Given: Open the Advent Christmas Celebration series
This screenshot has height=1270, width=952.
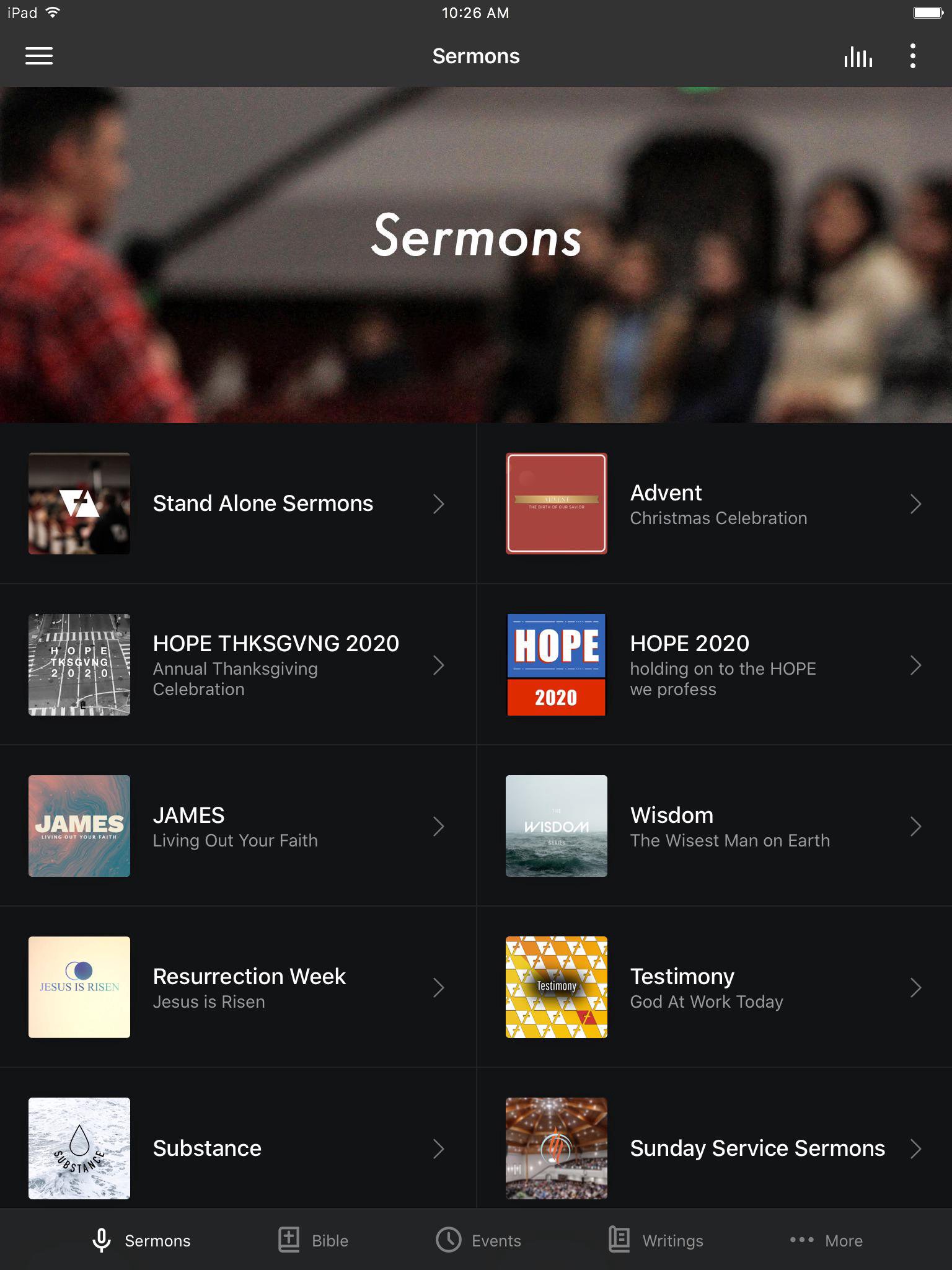Looking at the screenshot, I should click(x=714, y=504).
